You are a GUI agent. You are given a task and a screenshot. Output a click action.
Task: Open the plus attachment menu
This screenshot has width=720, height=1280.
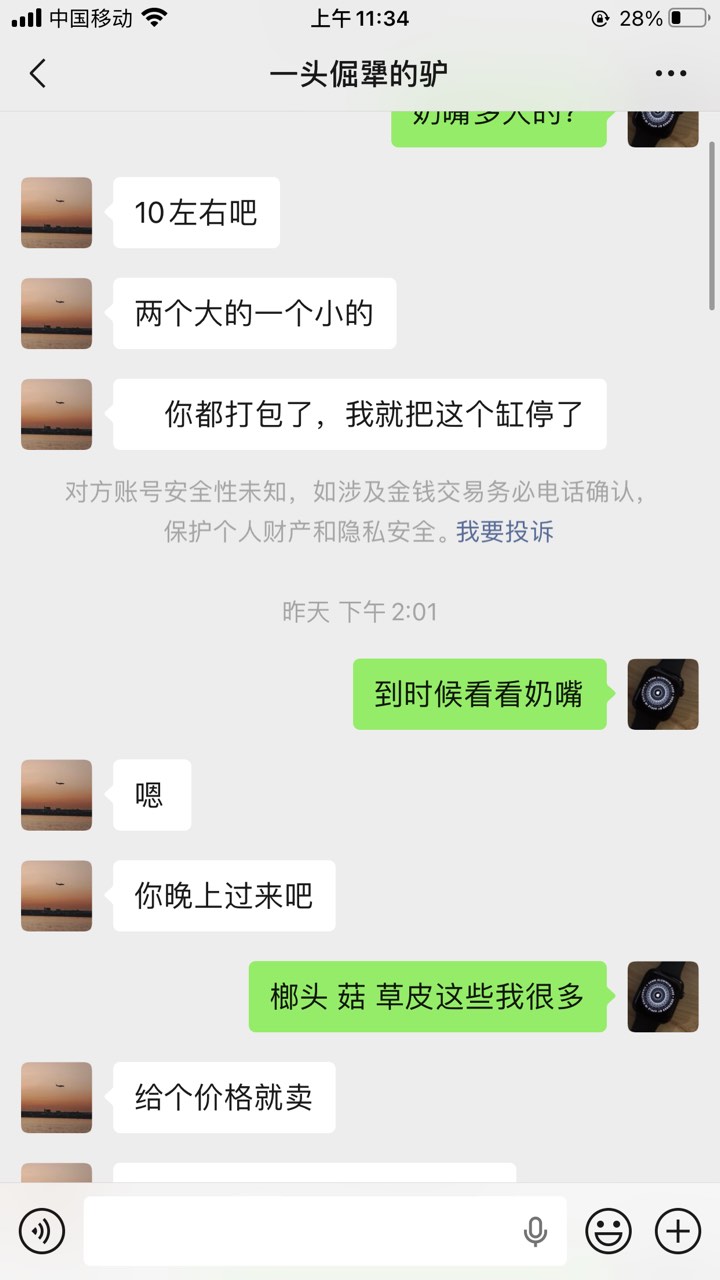pyautogui.click(x=677, y=1230)
